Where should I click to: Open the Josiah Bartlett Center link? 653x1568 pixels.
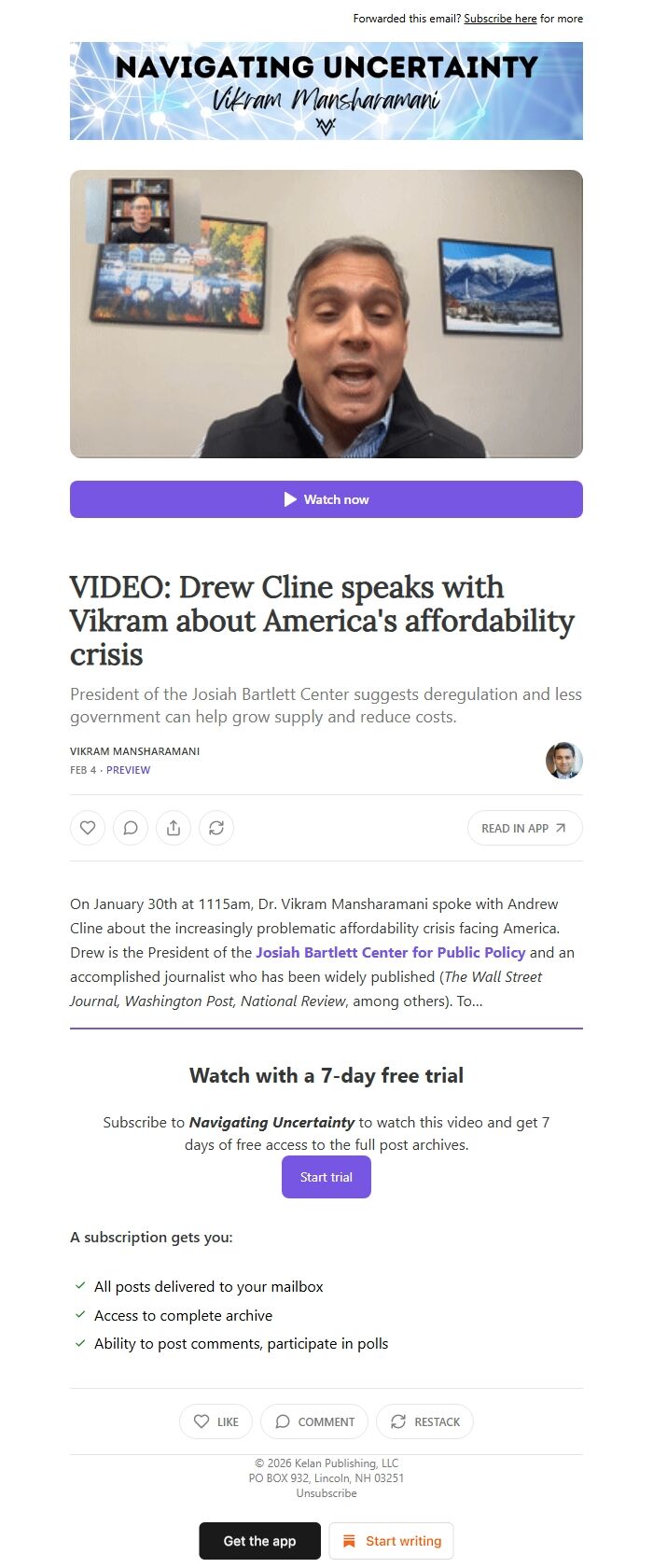[x=390, y=953]
